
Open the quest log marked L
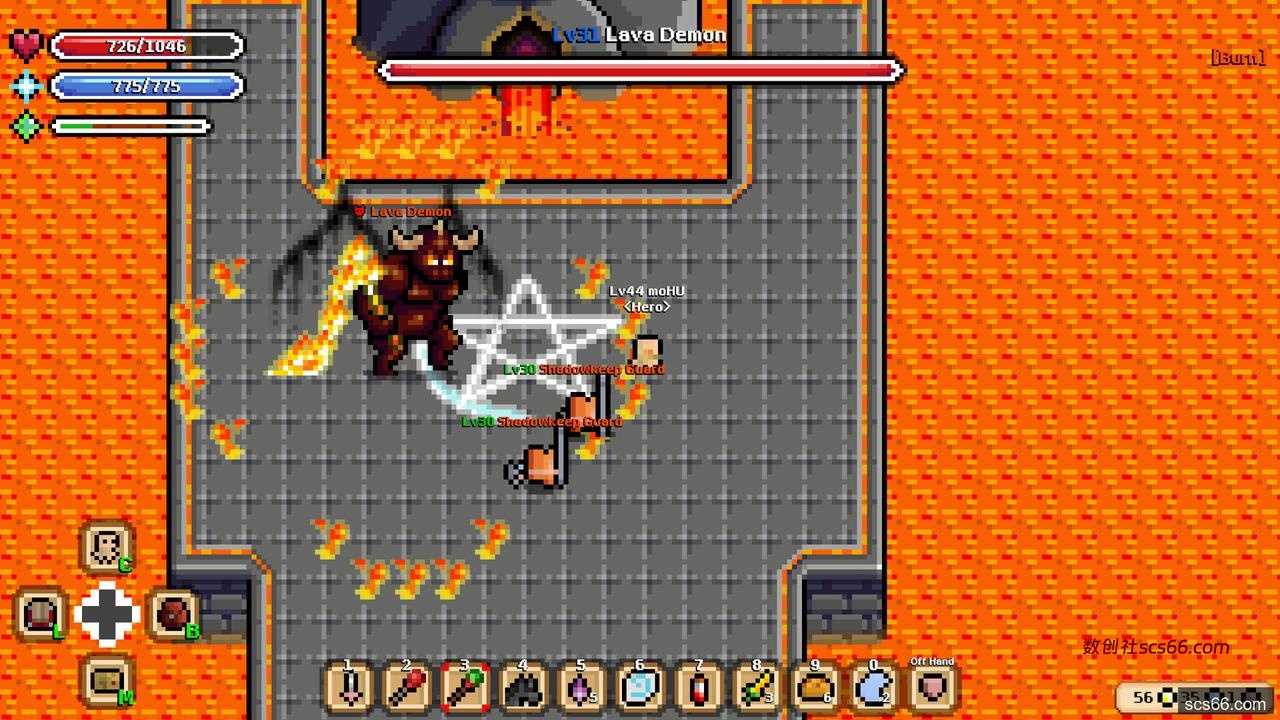point(40,614)
